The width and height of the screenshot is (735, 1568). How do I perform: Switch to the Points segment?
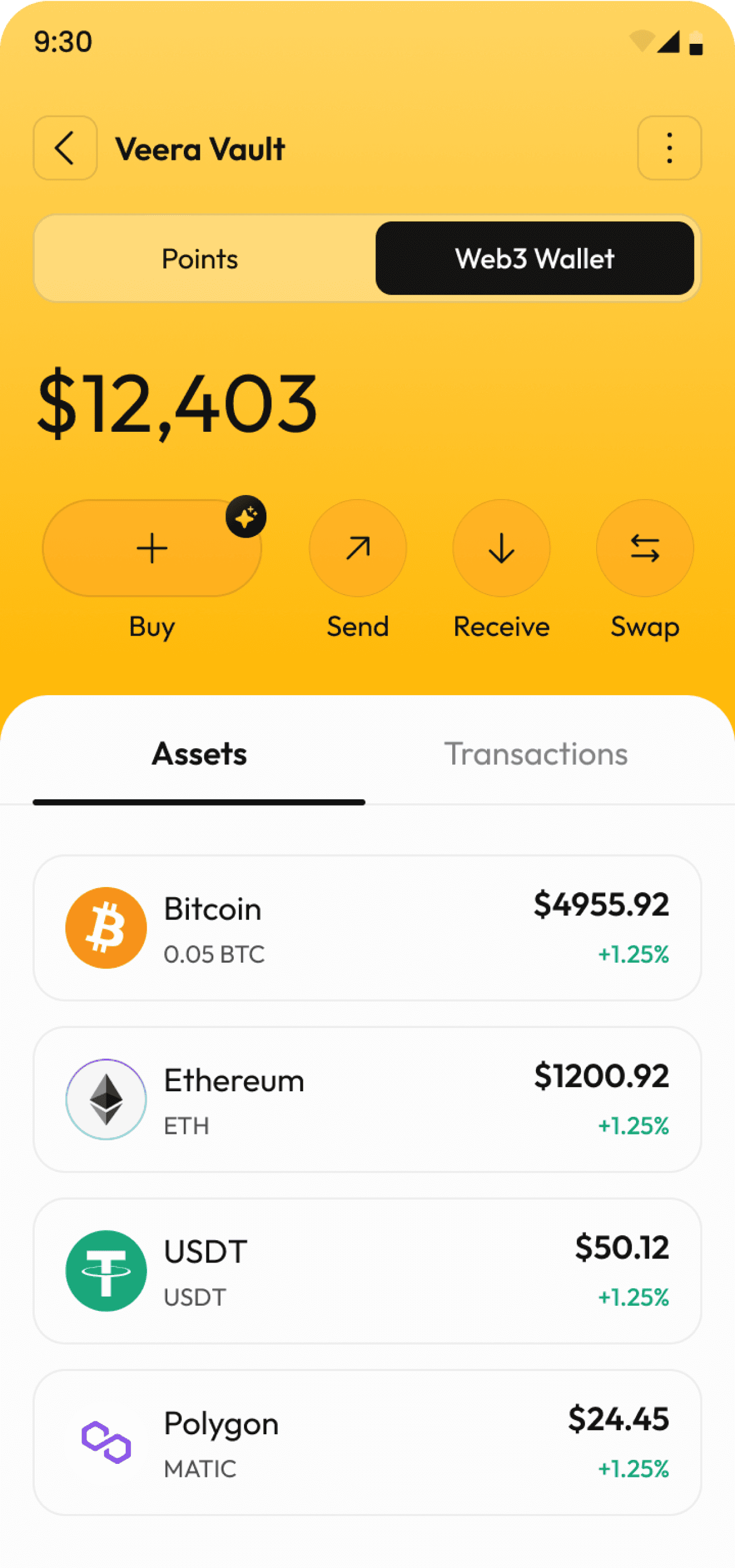point(200,259)
